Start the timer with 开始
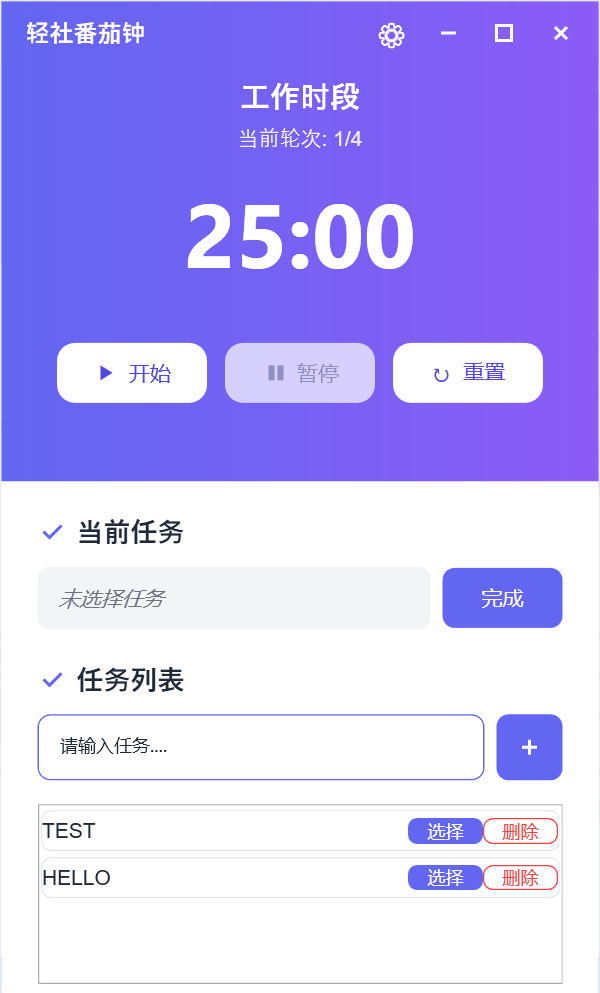Image resolution: width=600 pixels, height=993 pixels. (132, 373)
